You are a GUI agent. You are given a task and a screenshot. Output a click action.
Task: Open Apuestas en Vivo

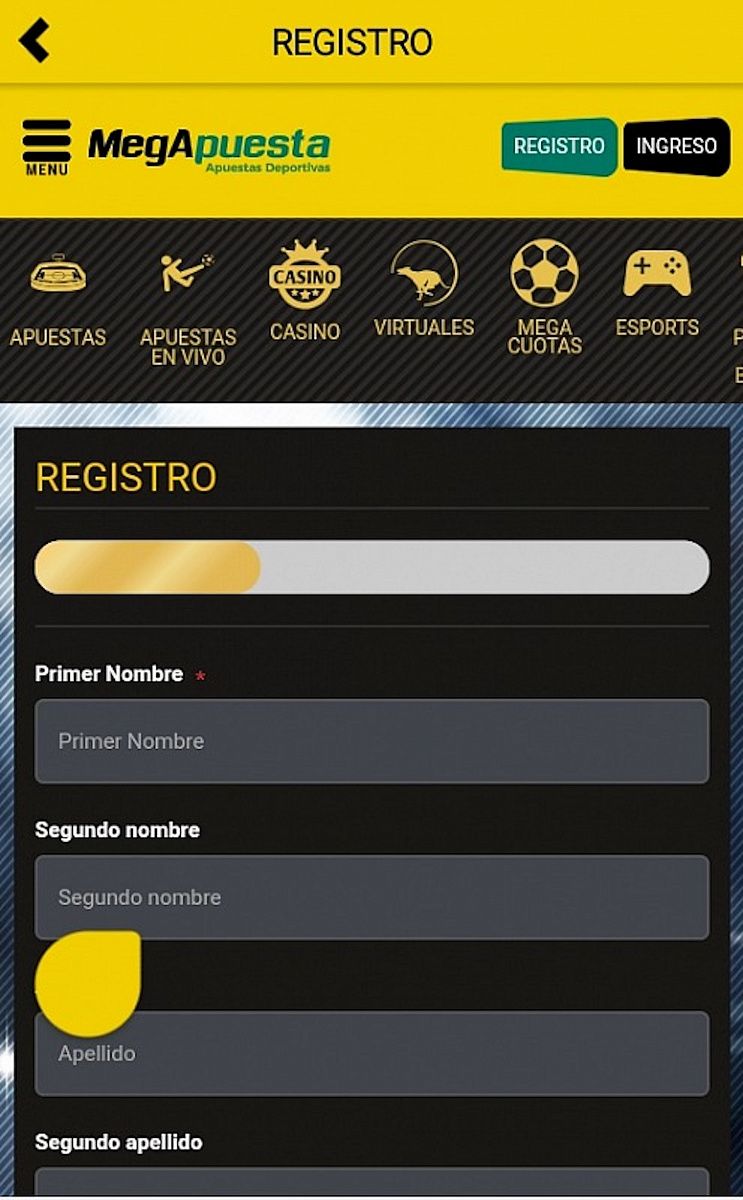tap(188, 307)
